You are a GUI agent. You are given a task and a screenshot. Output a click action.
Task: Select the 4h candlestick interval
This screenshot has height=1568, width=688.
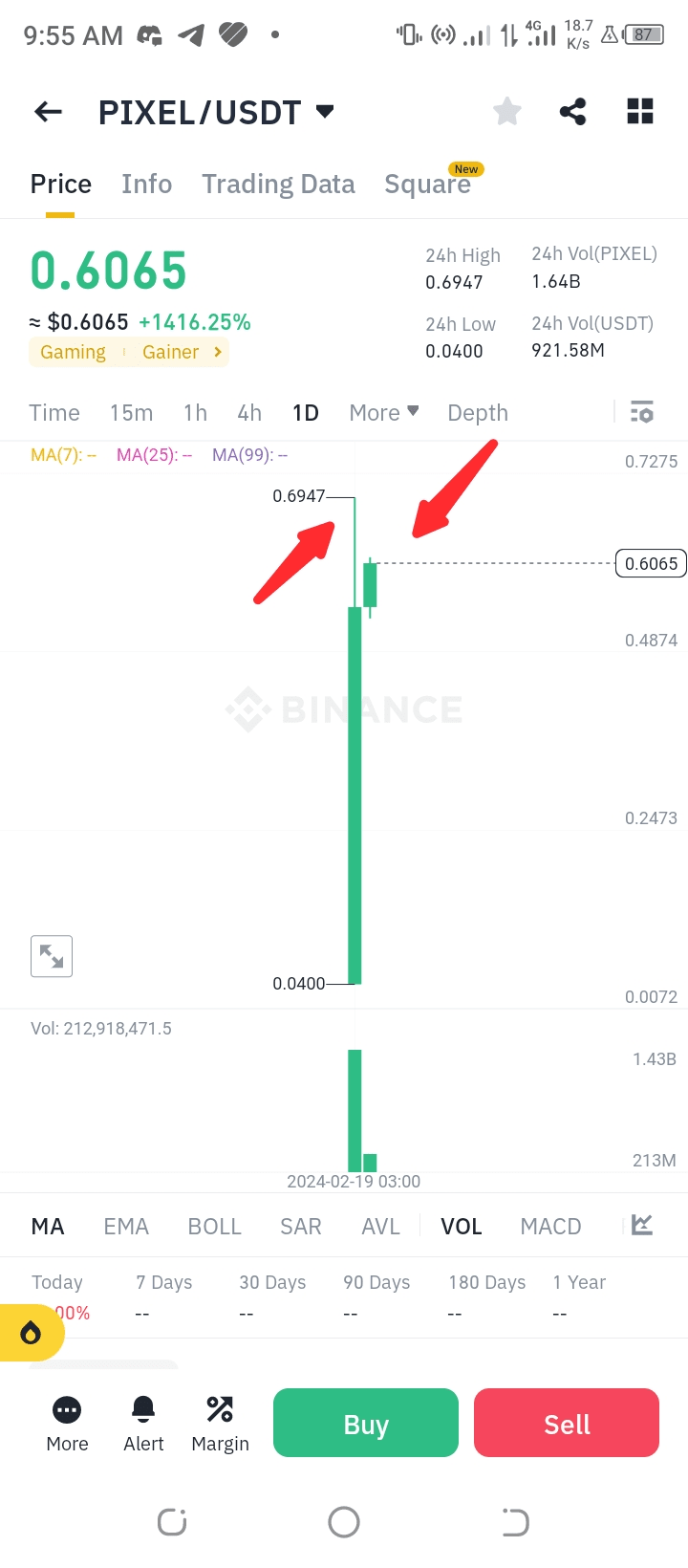[249, 412]
